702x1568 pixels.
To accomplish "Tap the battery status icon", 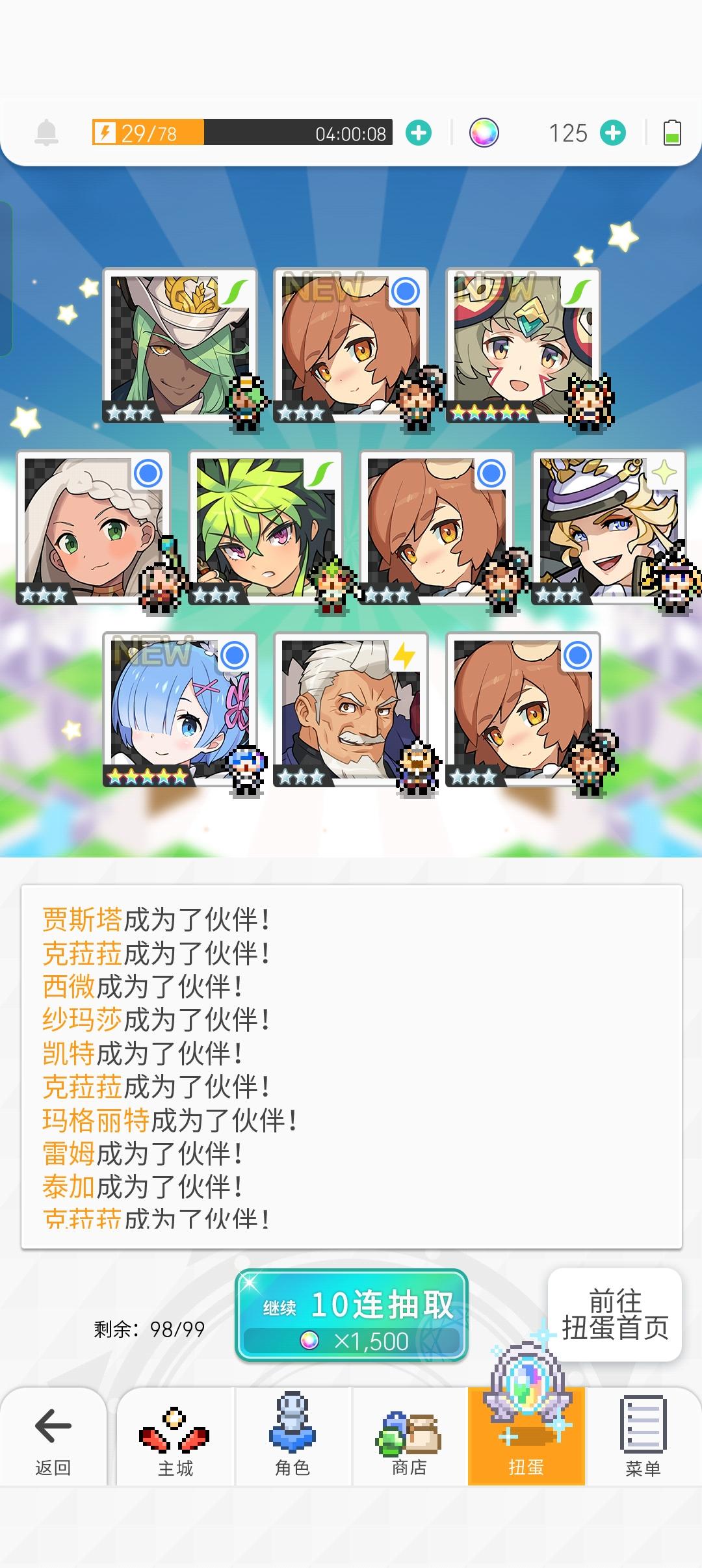I will 671,132.
